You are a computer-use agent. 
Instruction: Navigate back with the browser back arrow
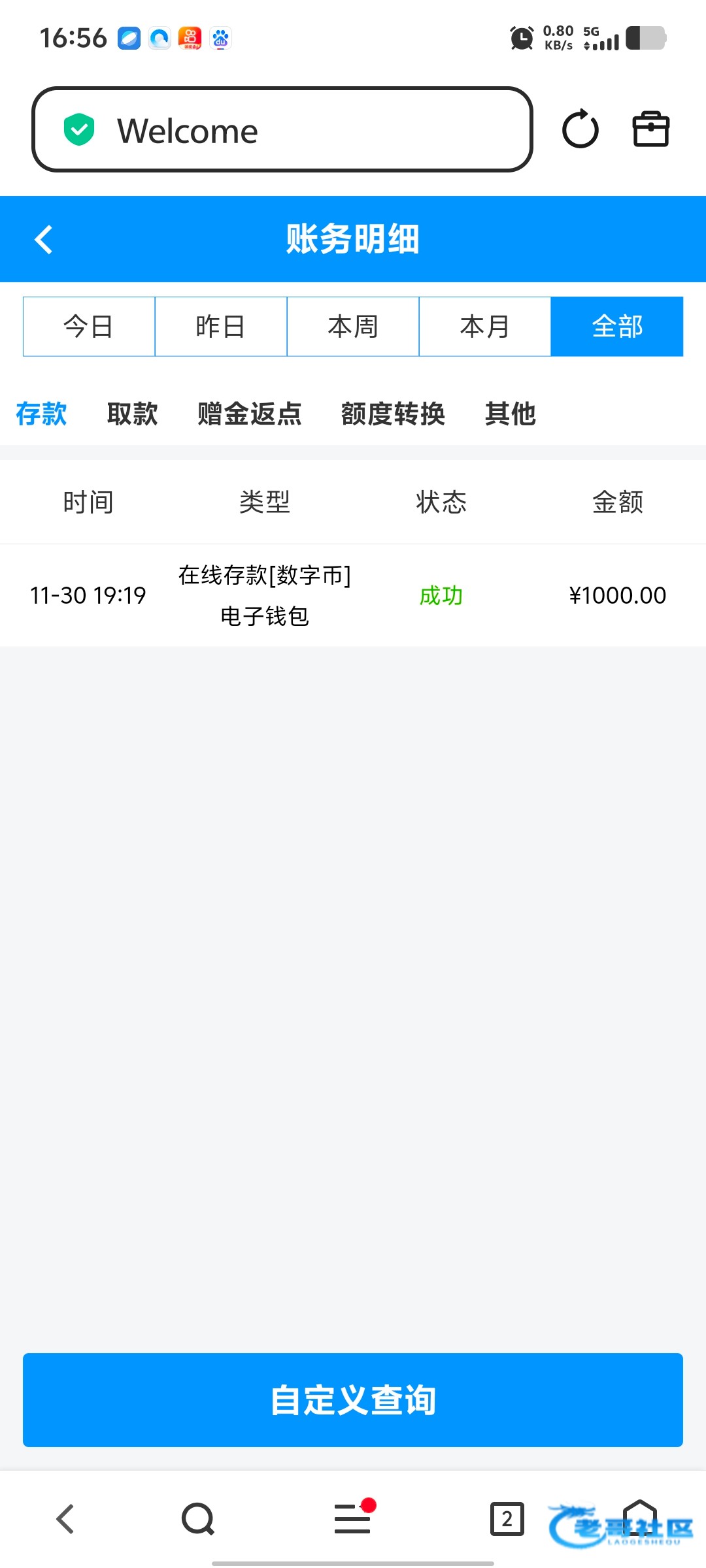coord(65,1519)
